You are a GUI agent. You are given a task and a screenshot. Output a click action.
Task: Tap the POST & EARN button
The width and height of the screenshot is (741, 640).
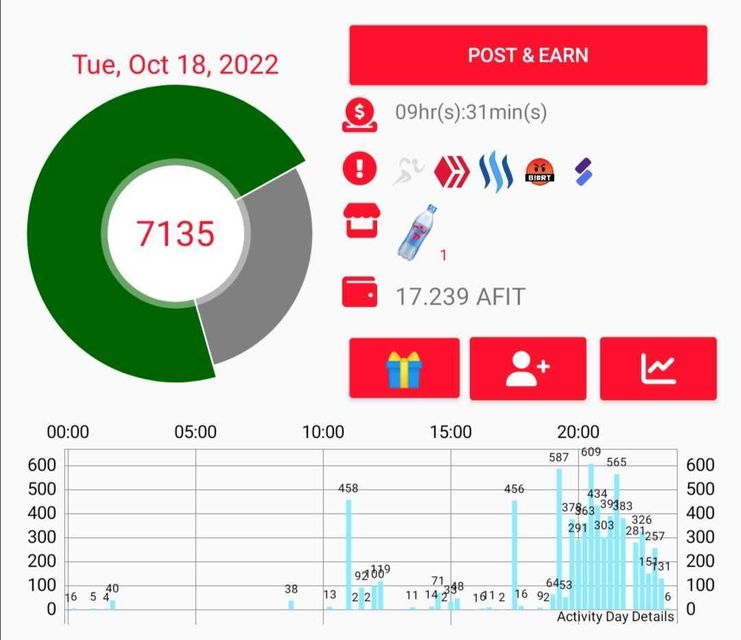click(x=528, y=55)
